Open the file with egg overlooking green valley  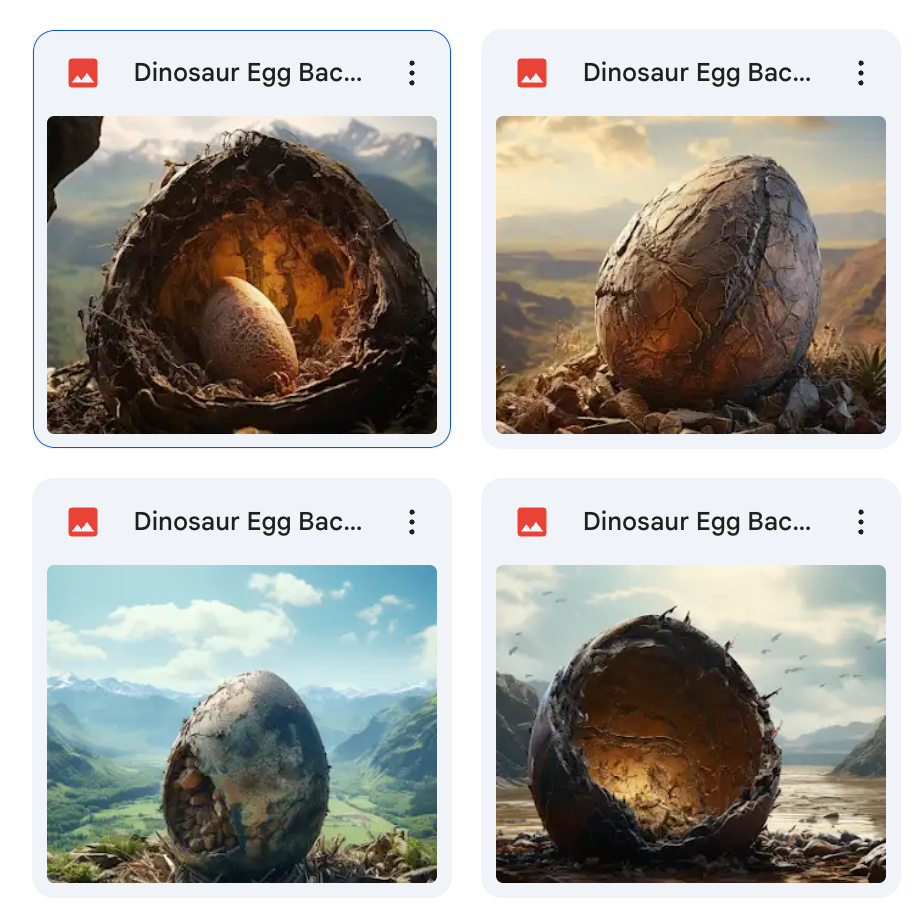(x=242, y=723)
